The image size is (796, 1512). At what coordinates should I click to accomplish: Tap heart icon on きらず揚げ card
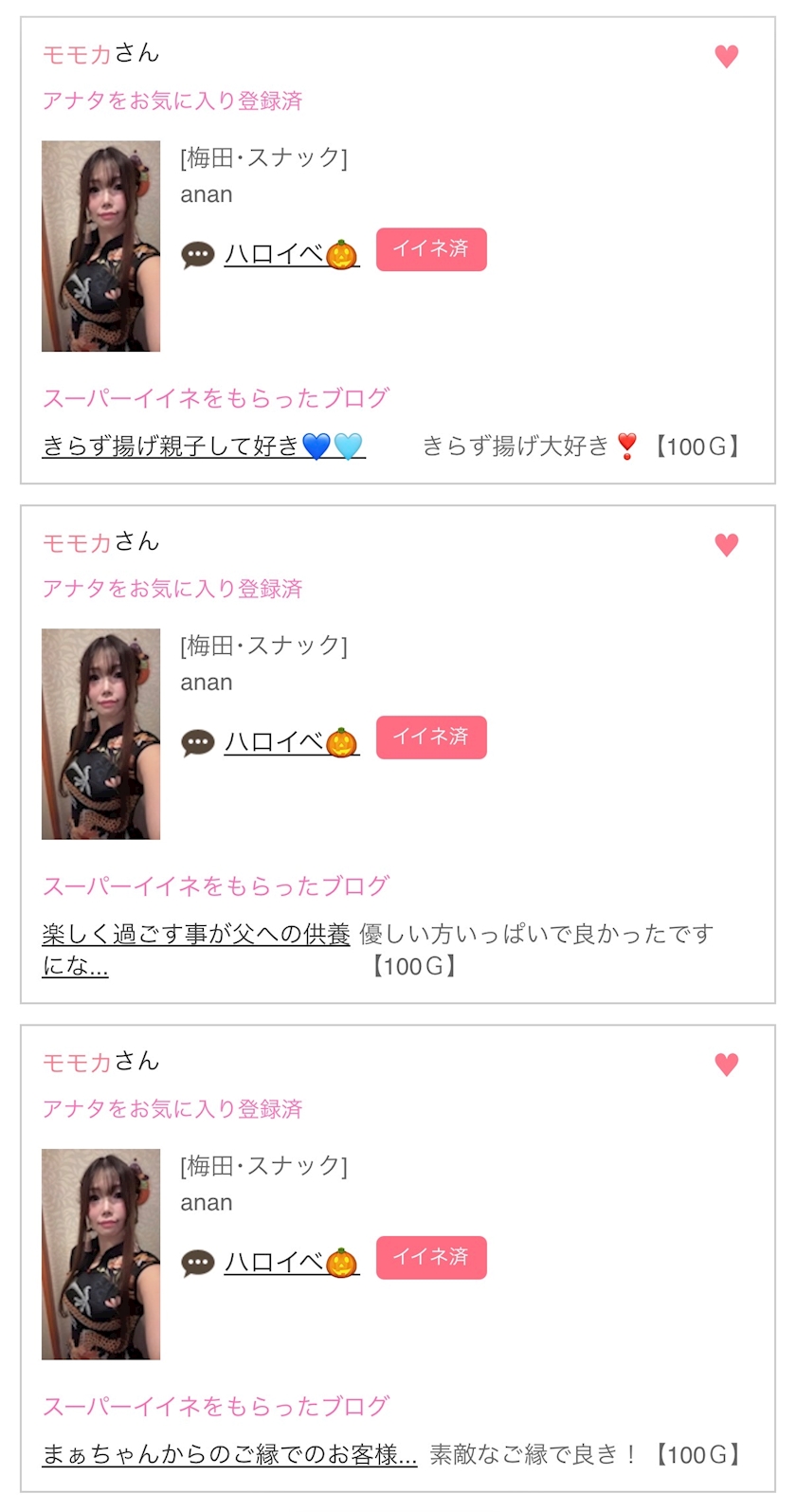[727, 56]
